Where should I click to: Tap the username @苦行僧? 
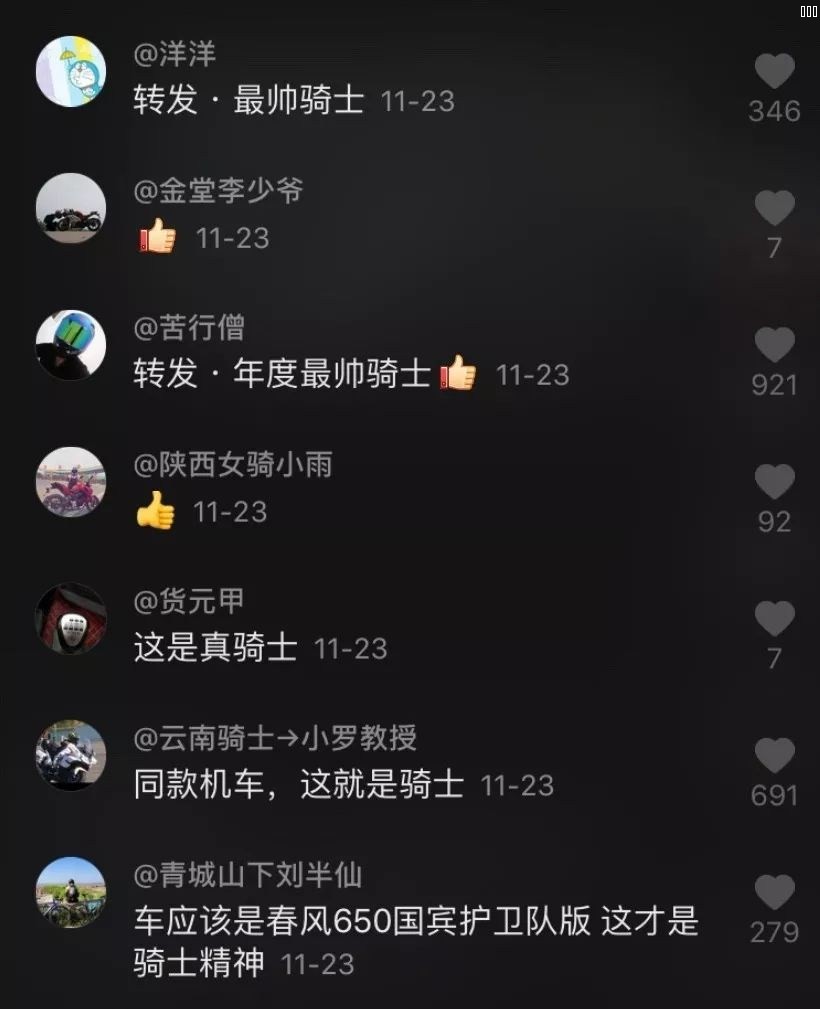tap(189, 327)
